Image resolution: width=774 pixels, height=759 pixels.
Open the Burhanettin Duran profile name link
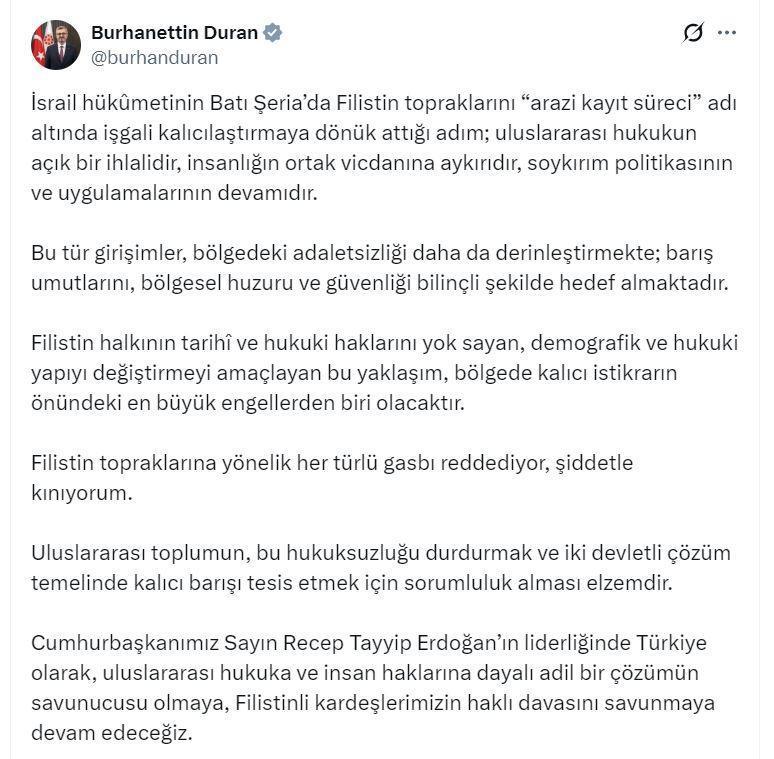coord(174,33)
